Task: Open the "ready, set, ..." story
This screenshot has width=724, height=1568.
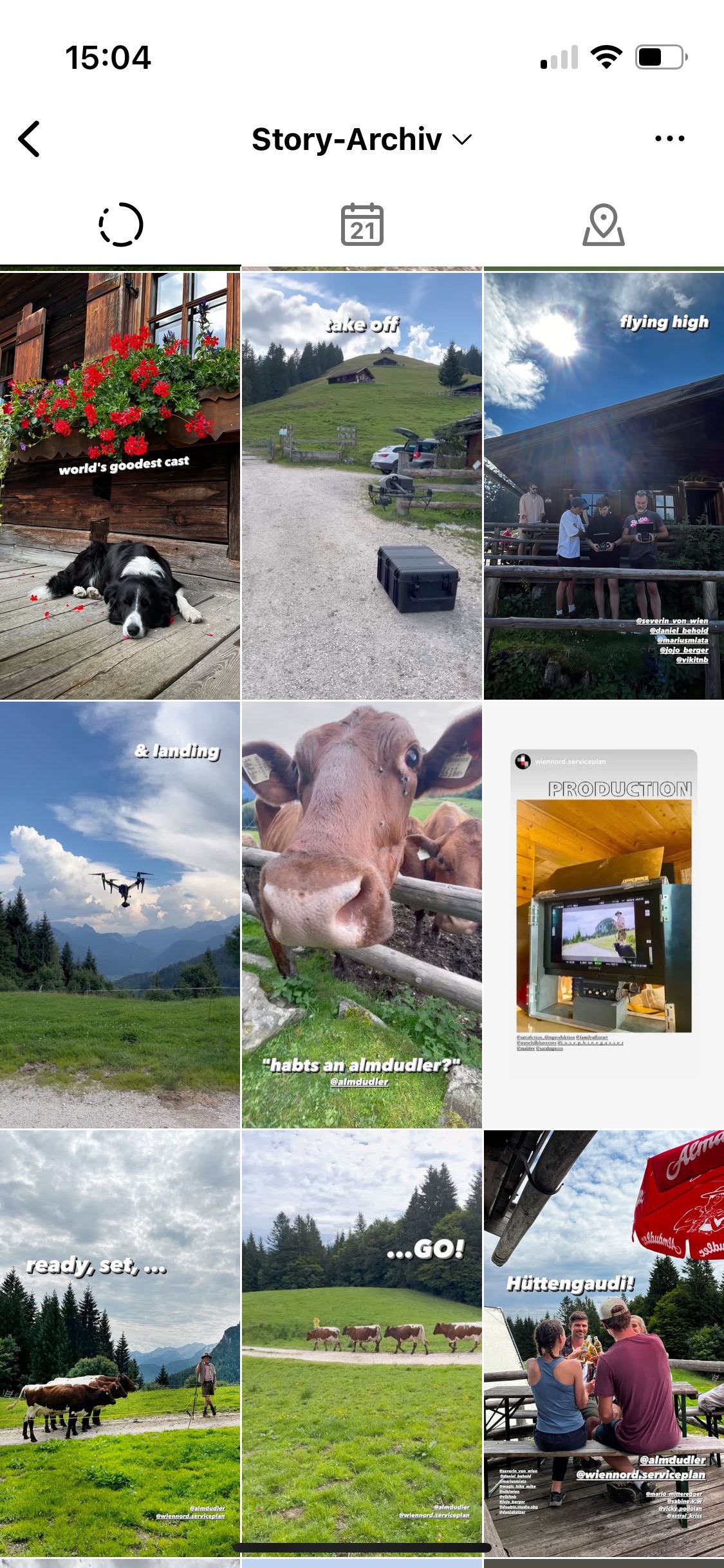Action: click(120, 1343)
